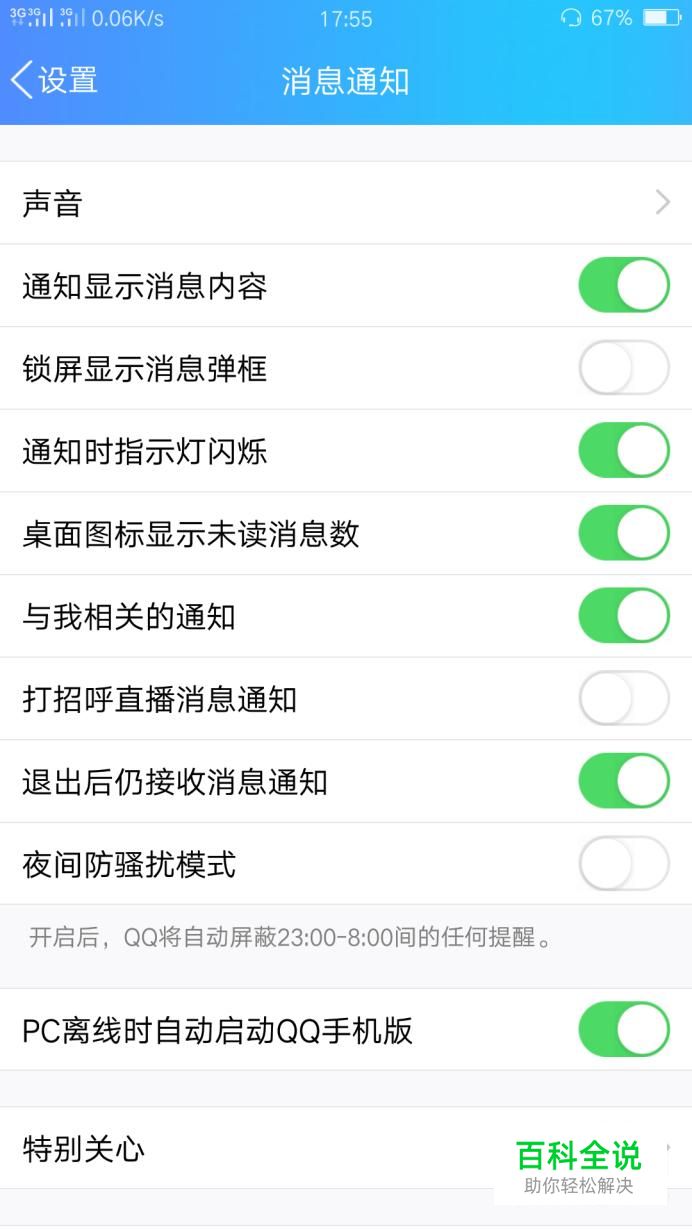Disable 退出后仍接收消息通知

pos(624,782)
